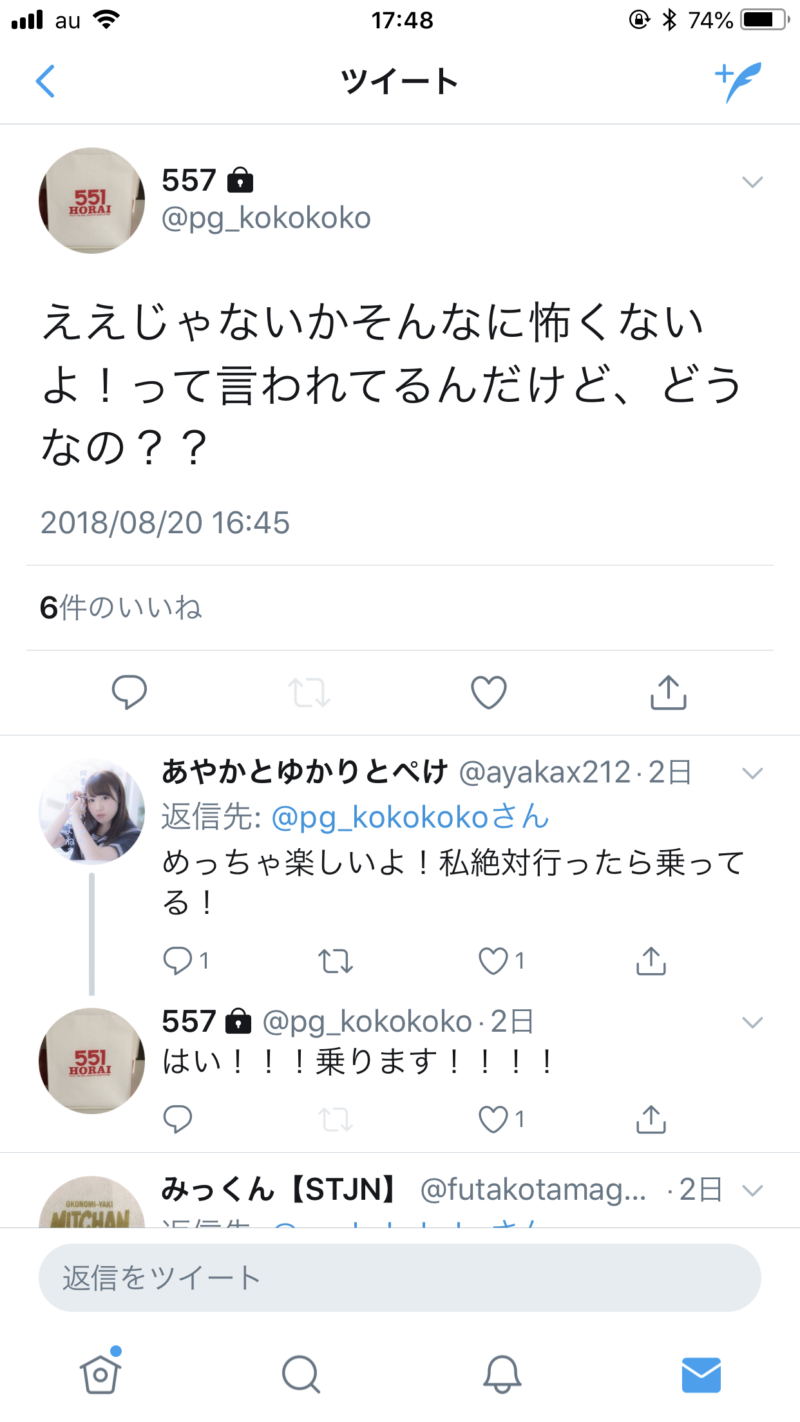This screenshot has width=800, height=1422.
Task: Like the main tweet by 557
Action: click(489, 692)
